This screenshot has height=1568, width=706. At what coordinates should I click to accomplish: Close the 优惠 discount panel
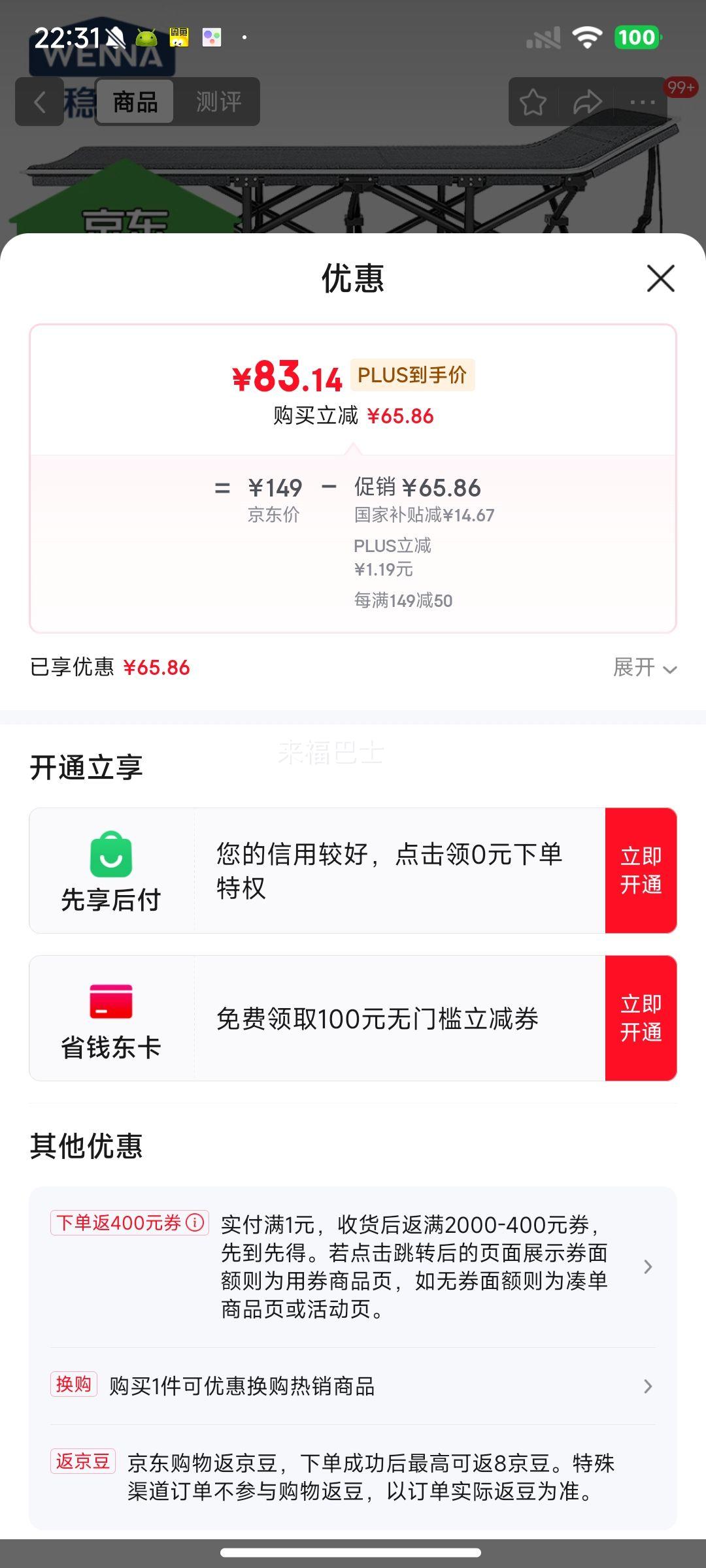point(660,278)
